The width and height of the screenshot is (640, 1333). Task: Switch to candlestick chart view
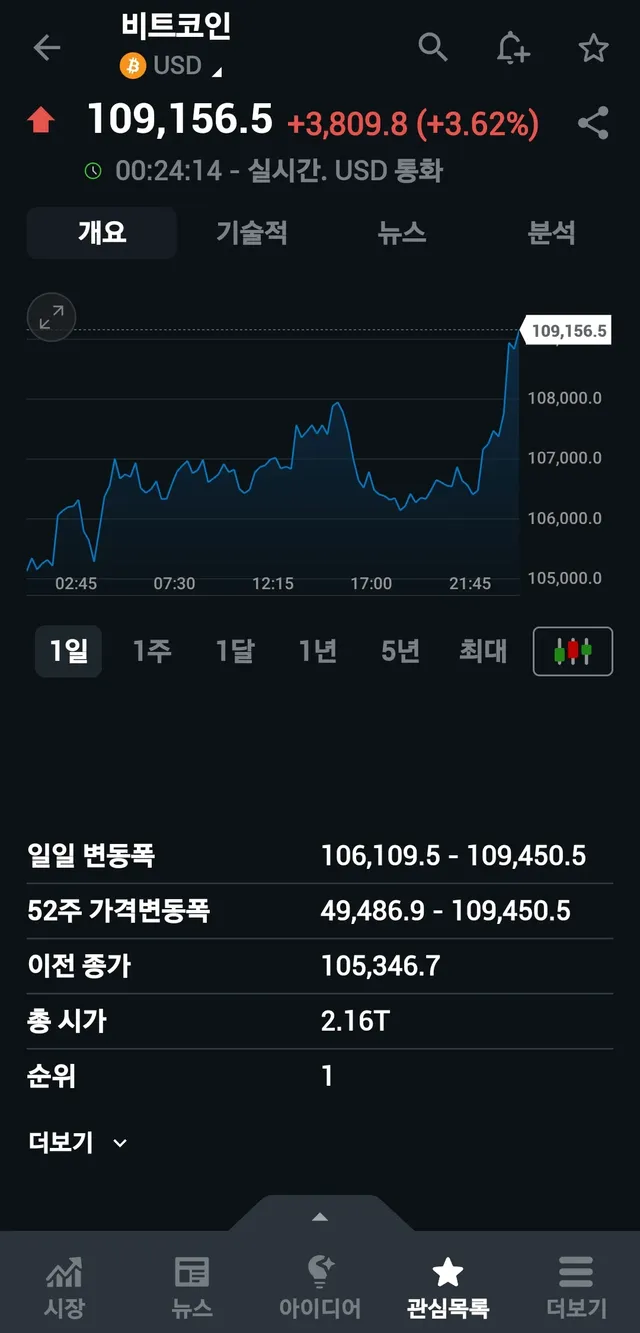572,651
